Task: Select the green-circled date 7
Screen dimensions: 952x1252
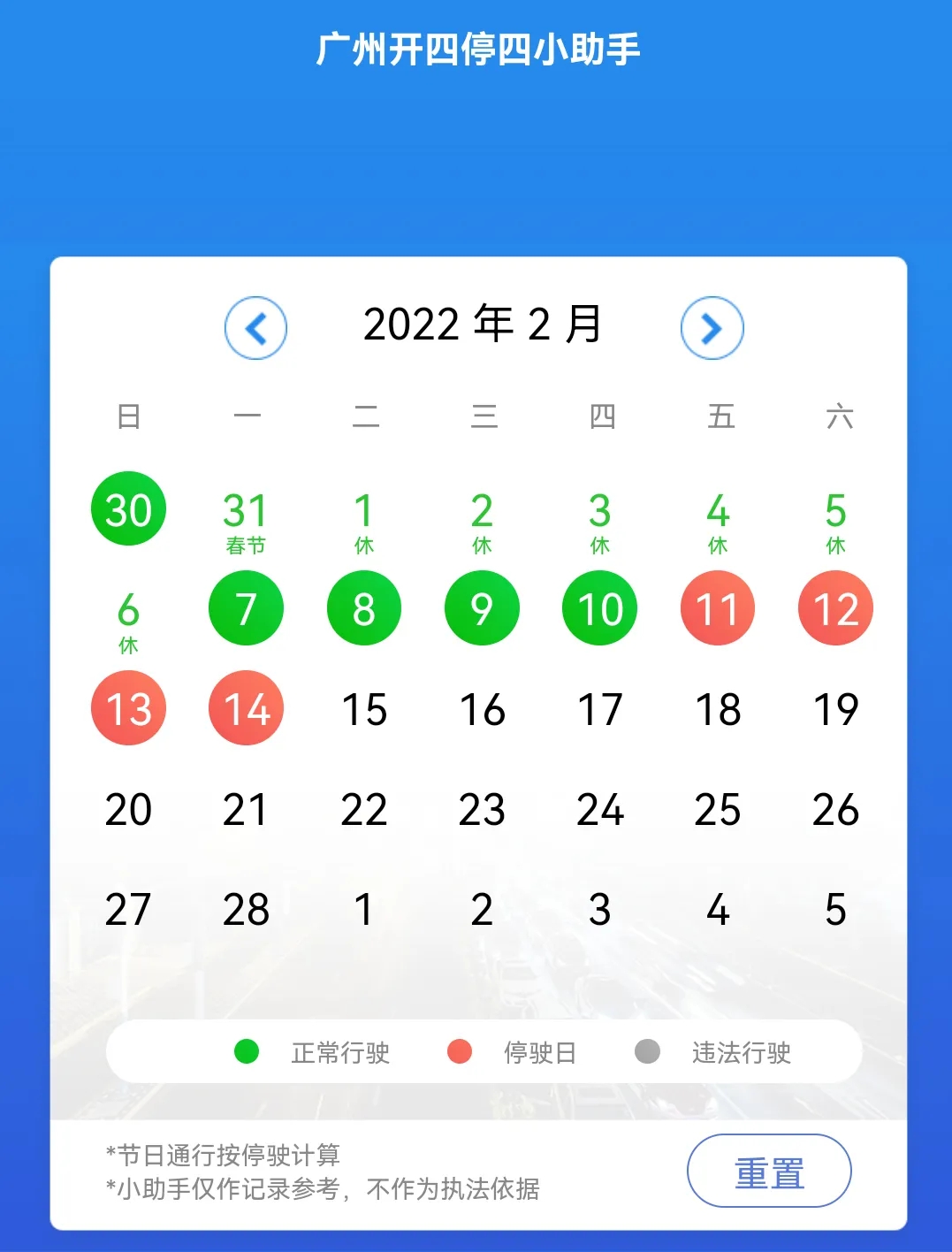Action: click(x=246, y=608)
